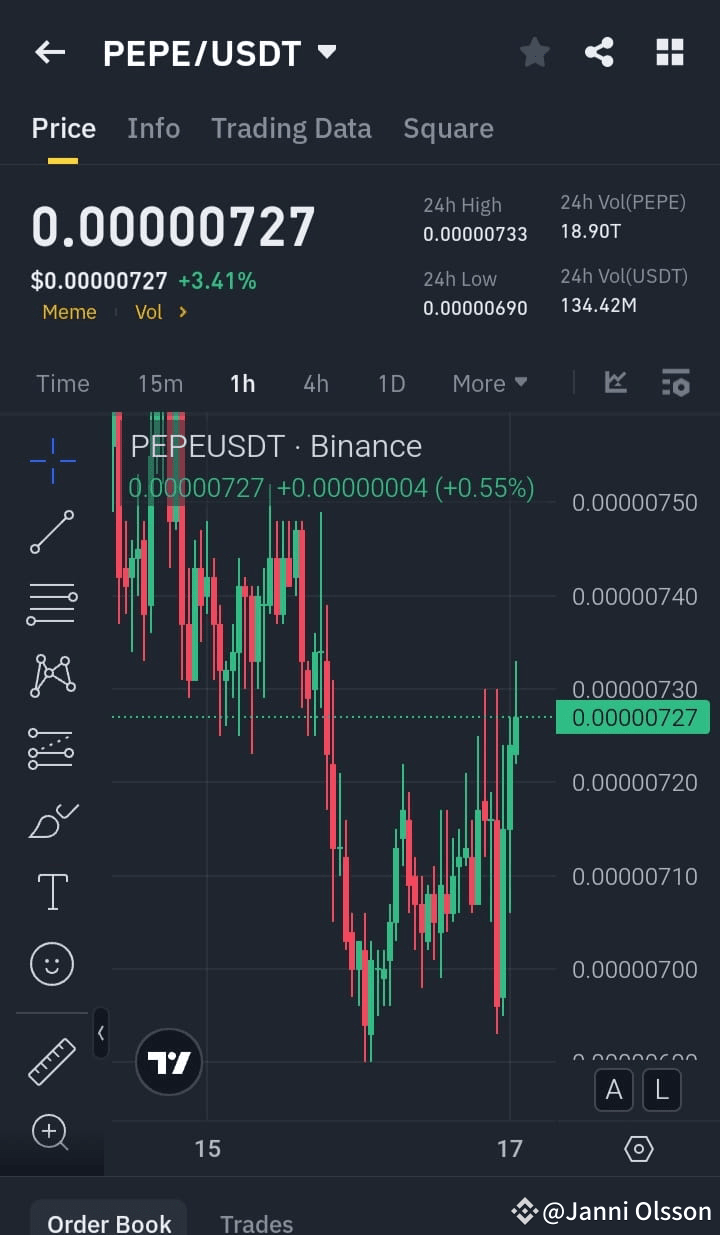Select the text annotation tool
The image size is (720, 1235).
(51, 890)
